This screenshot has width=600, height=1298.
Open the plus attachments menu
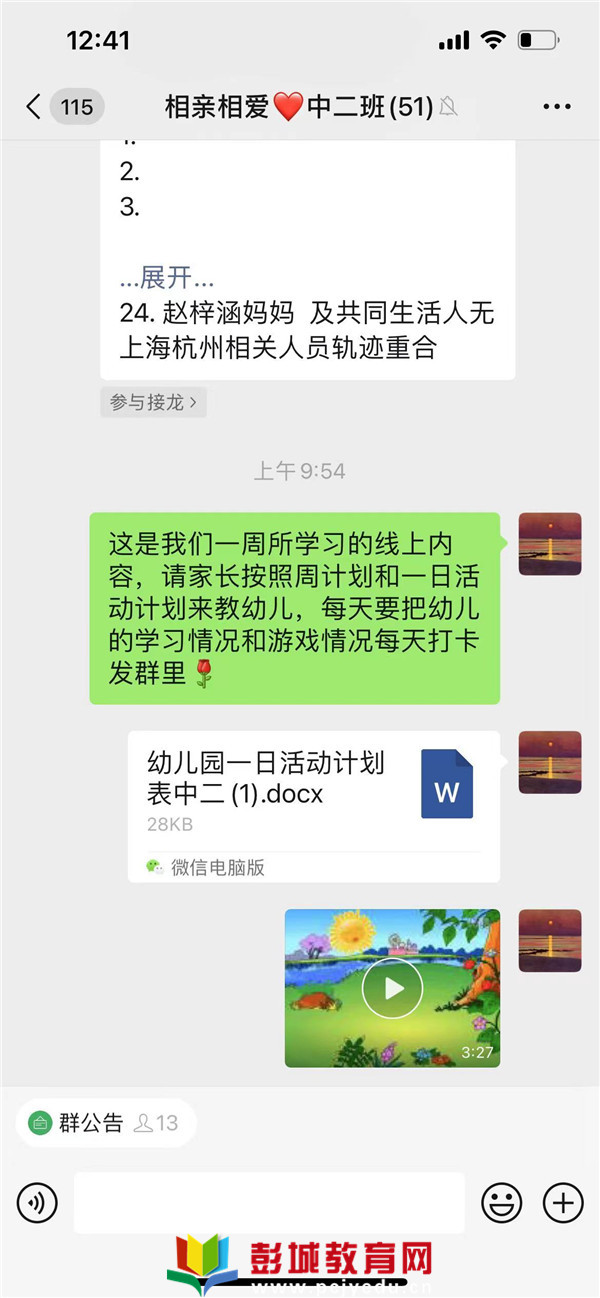tap(562, 1202)
